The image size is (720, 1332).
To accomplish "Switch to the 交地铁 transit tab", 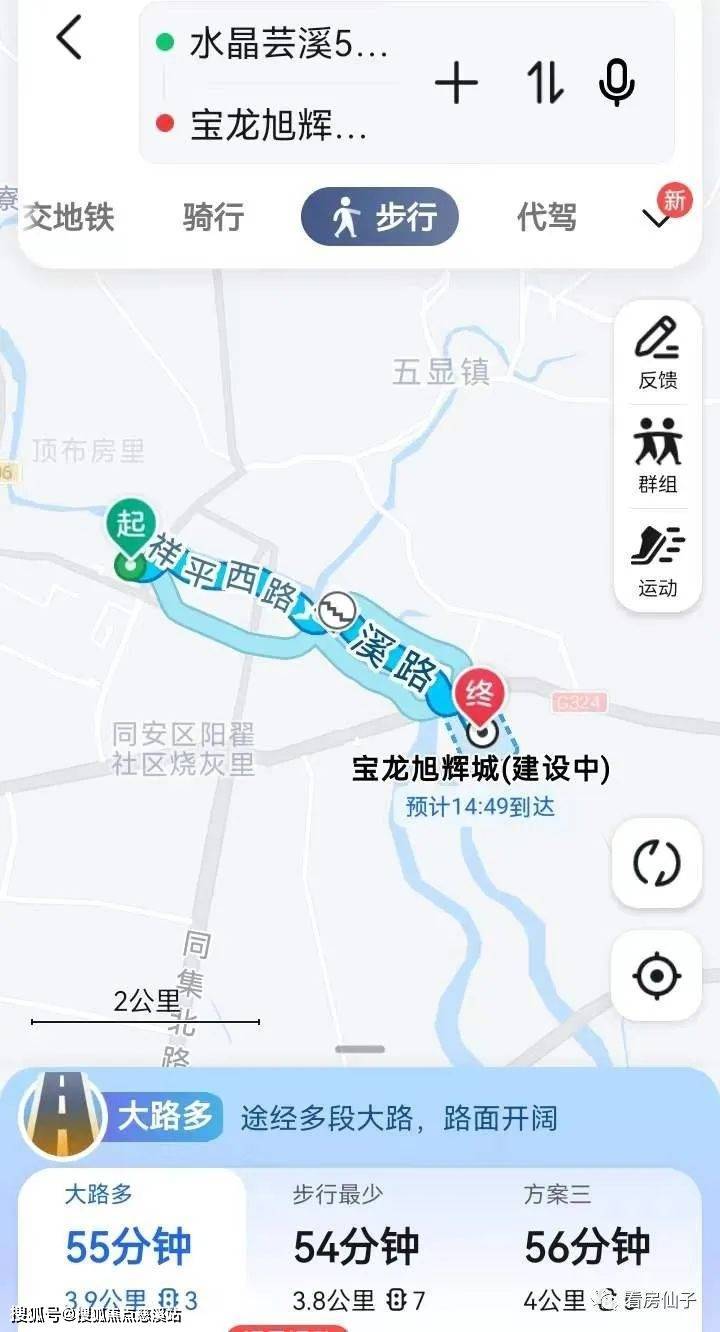I will 68,217.
